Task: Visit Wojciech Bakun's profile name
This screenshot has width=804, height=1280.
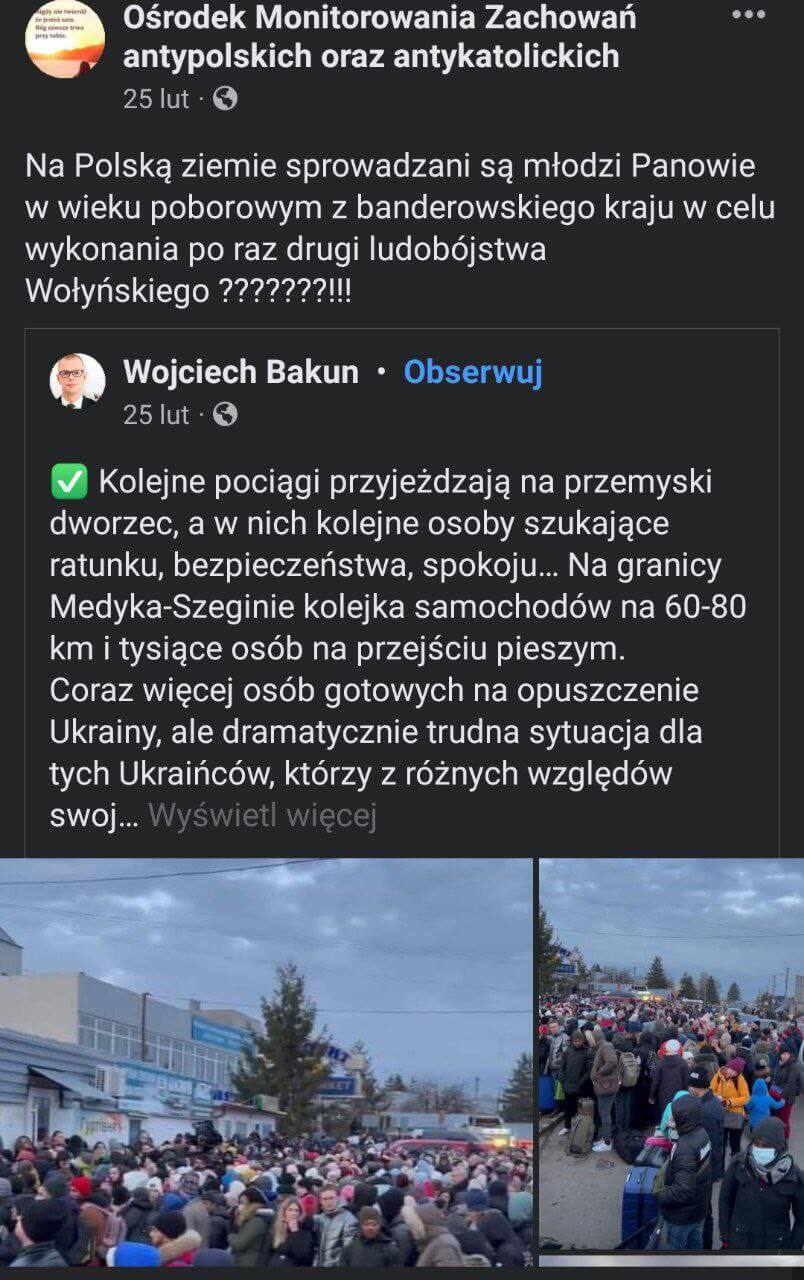Action: click(x=240, y=372)
